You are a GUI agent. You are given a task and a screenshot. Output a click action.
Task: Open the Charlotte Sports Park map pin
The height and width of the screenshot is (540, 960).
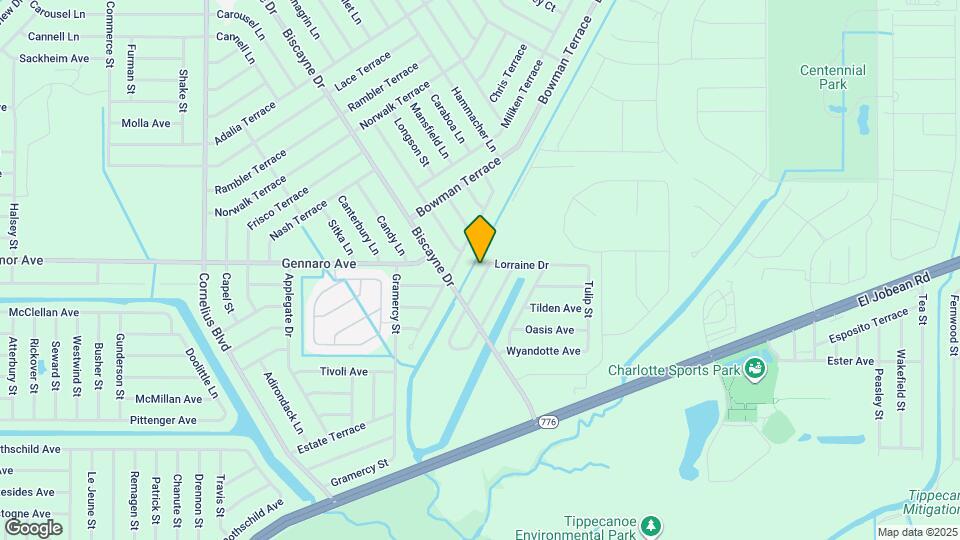(756, 370)
